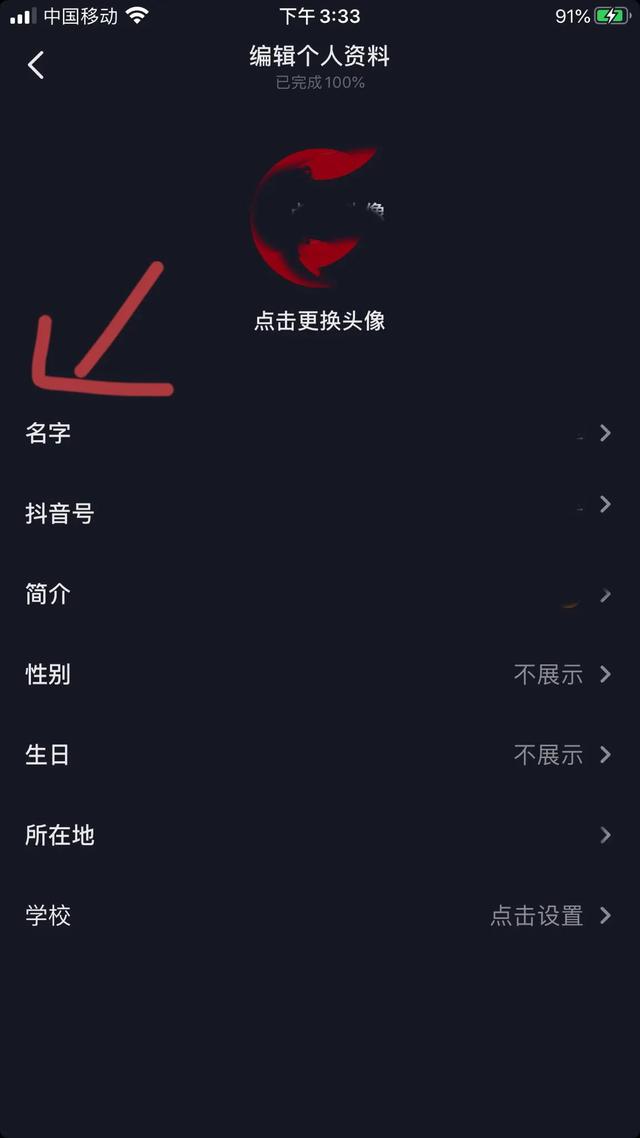Open the 抖音号 ID row
Image resolution: width=640 pixels, height=1138 pixels.
(x=320, y=513)
